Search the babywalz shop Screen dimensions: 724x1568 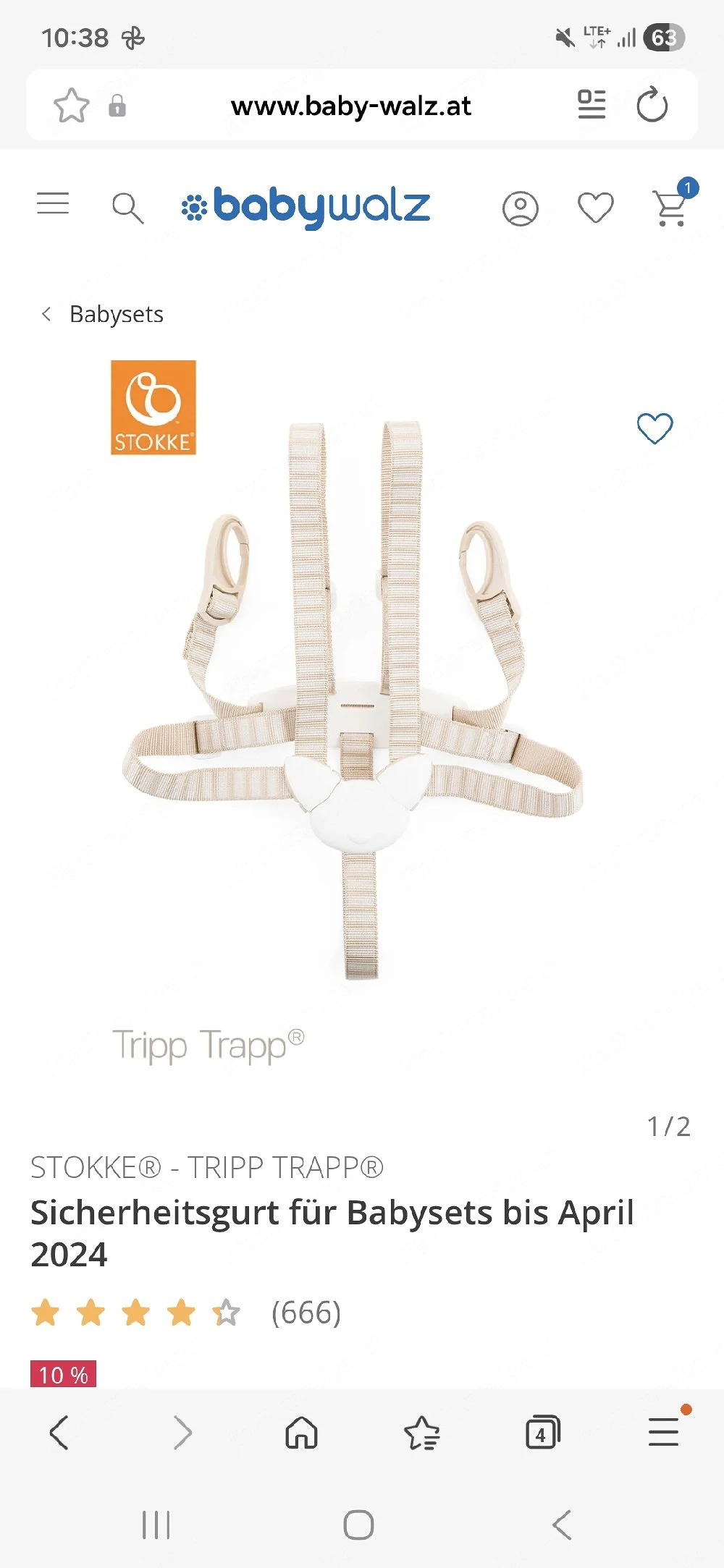127,208
